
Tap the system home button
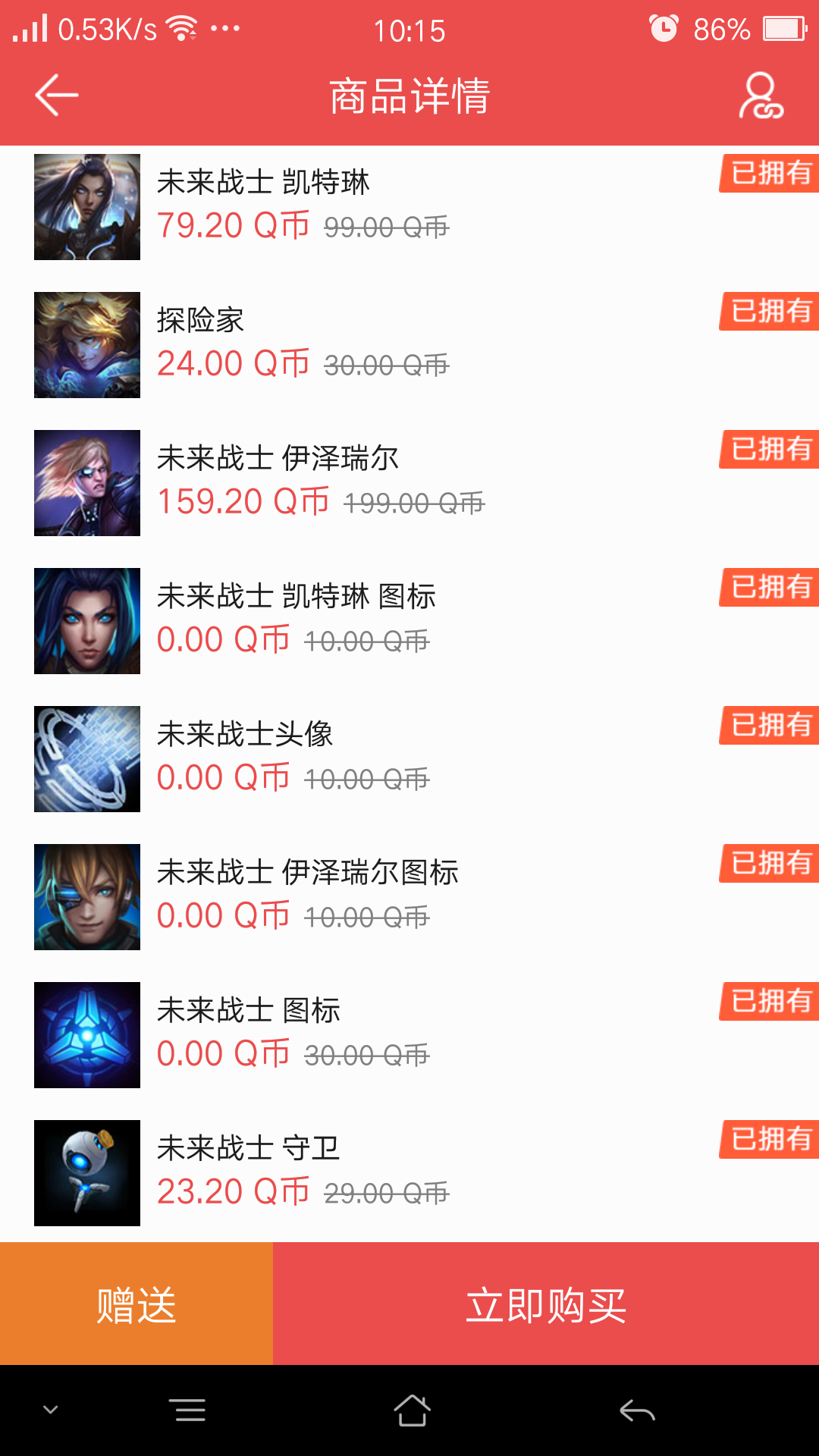pos(412,1410)
